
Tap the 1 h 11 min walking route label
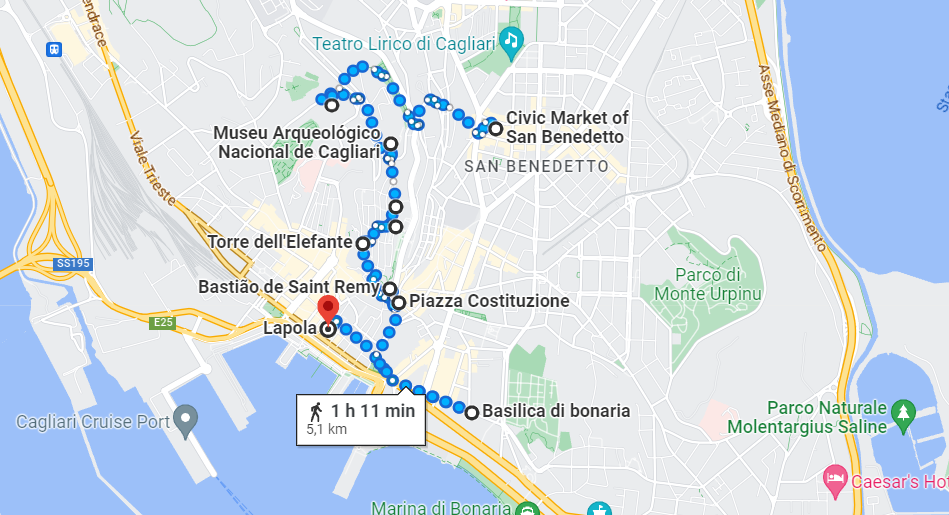click(361, 418)
